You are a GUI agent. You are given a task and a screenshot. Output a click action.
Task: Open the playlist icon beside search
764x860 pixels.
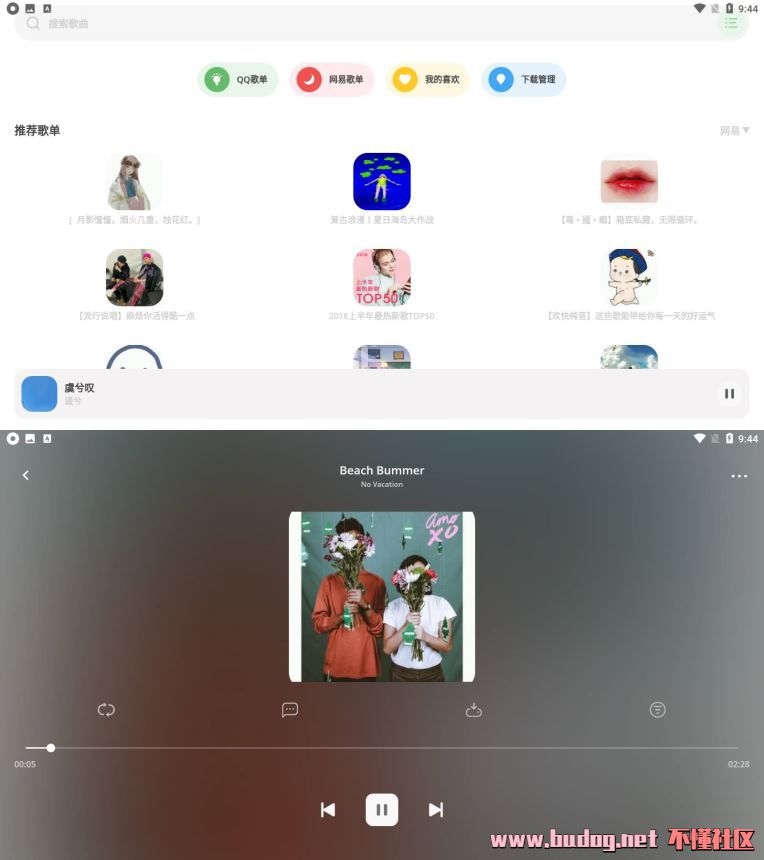[x=732, y=23]
